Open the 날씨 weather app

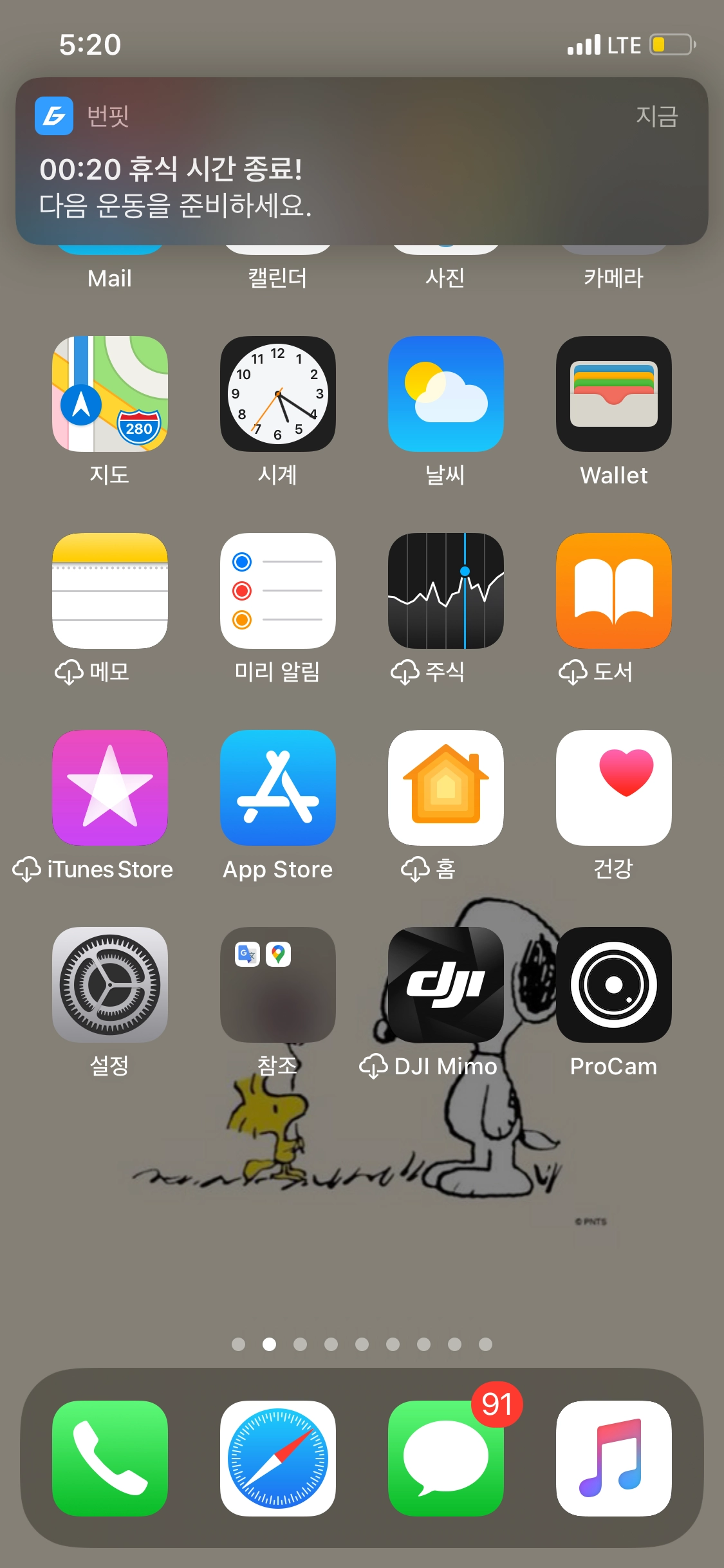(x=446, y=394)
